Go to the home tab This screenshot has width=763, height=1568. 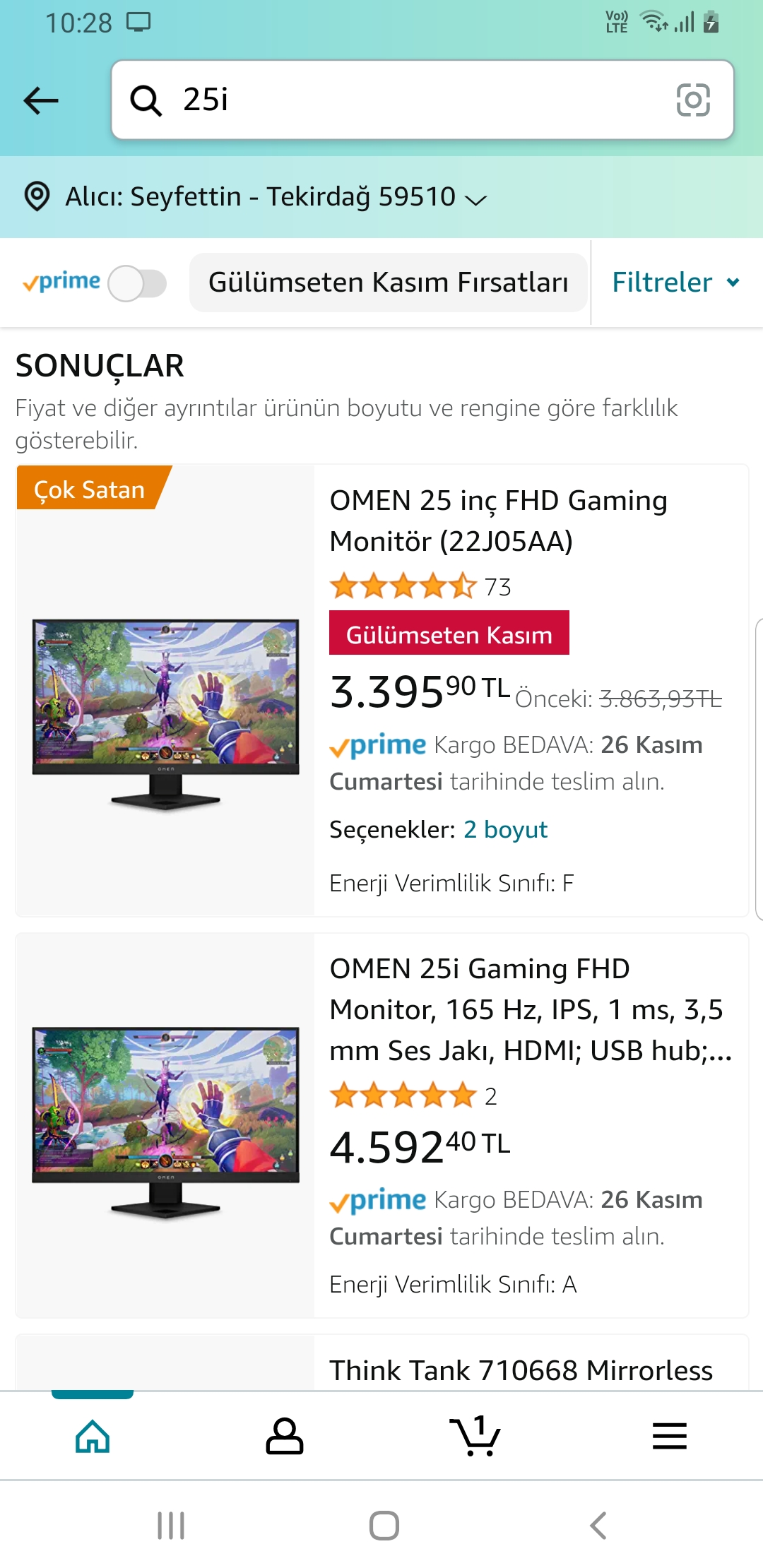coord(93,1436)
